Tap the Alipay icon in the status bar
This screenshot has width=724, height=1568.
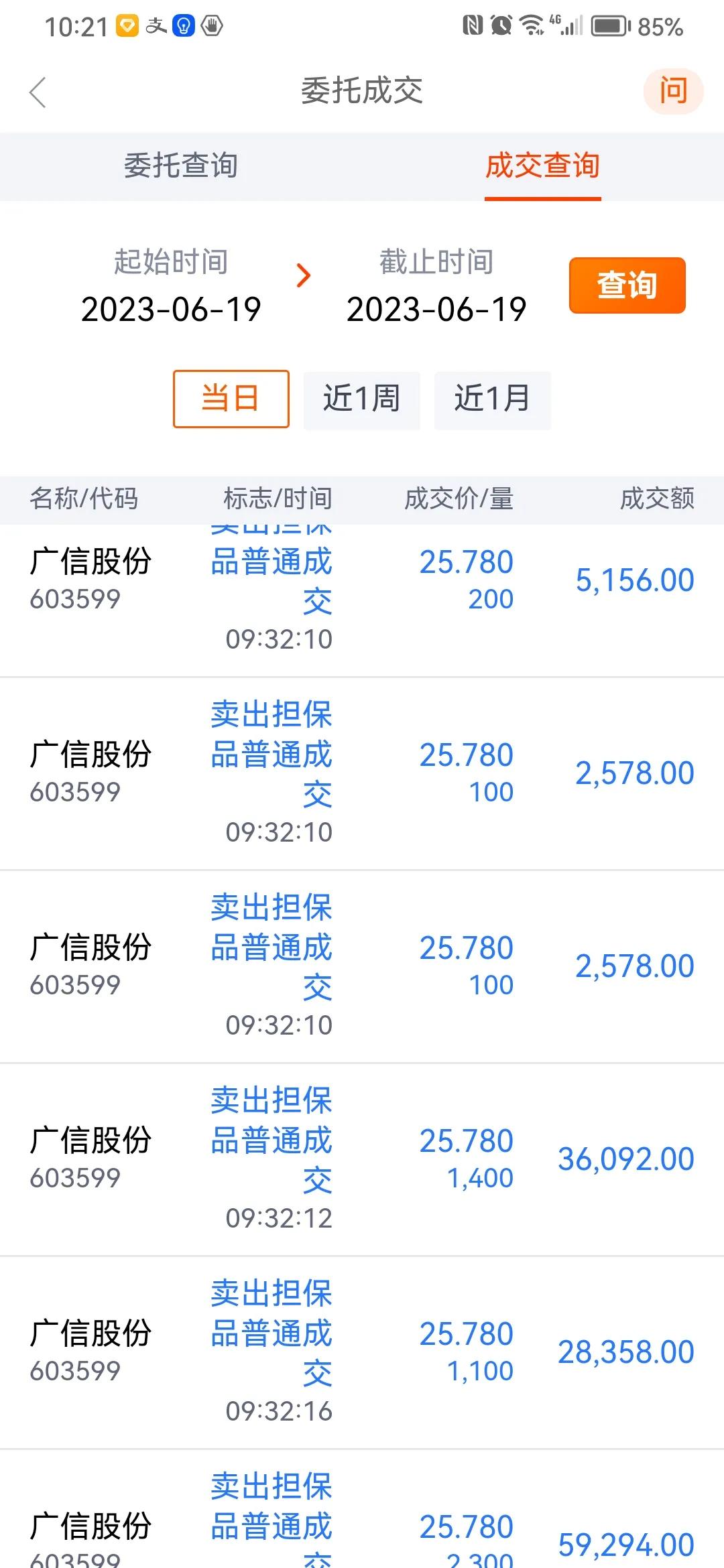pos(155,25)
